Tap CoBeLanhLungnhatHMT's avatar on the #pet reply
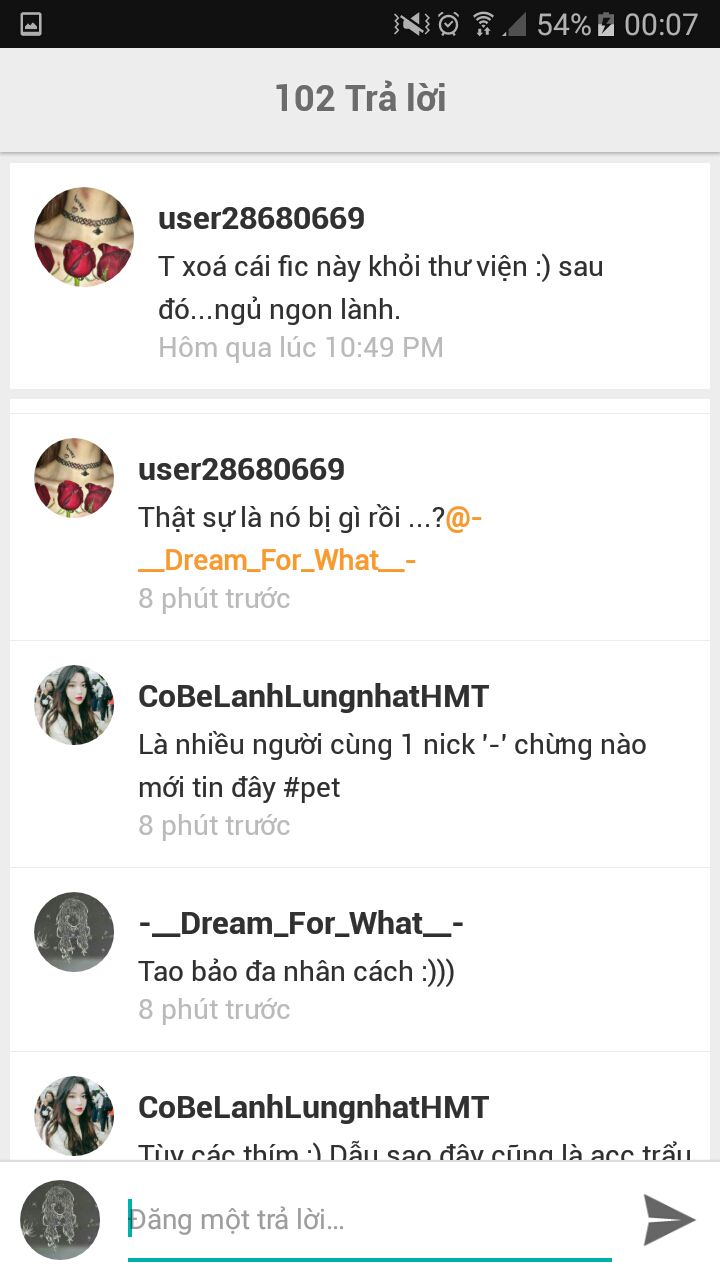The image size is (720, 1280). [74, 705]
